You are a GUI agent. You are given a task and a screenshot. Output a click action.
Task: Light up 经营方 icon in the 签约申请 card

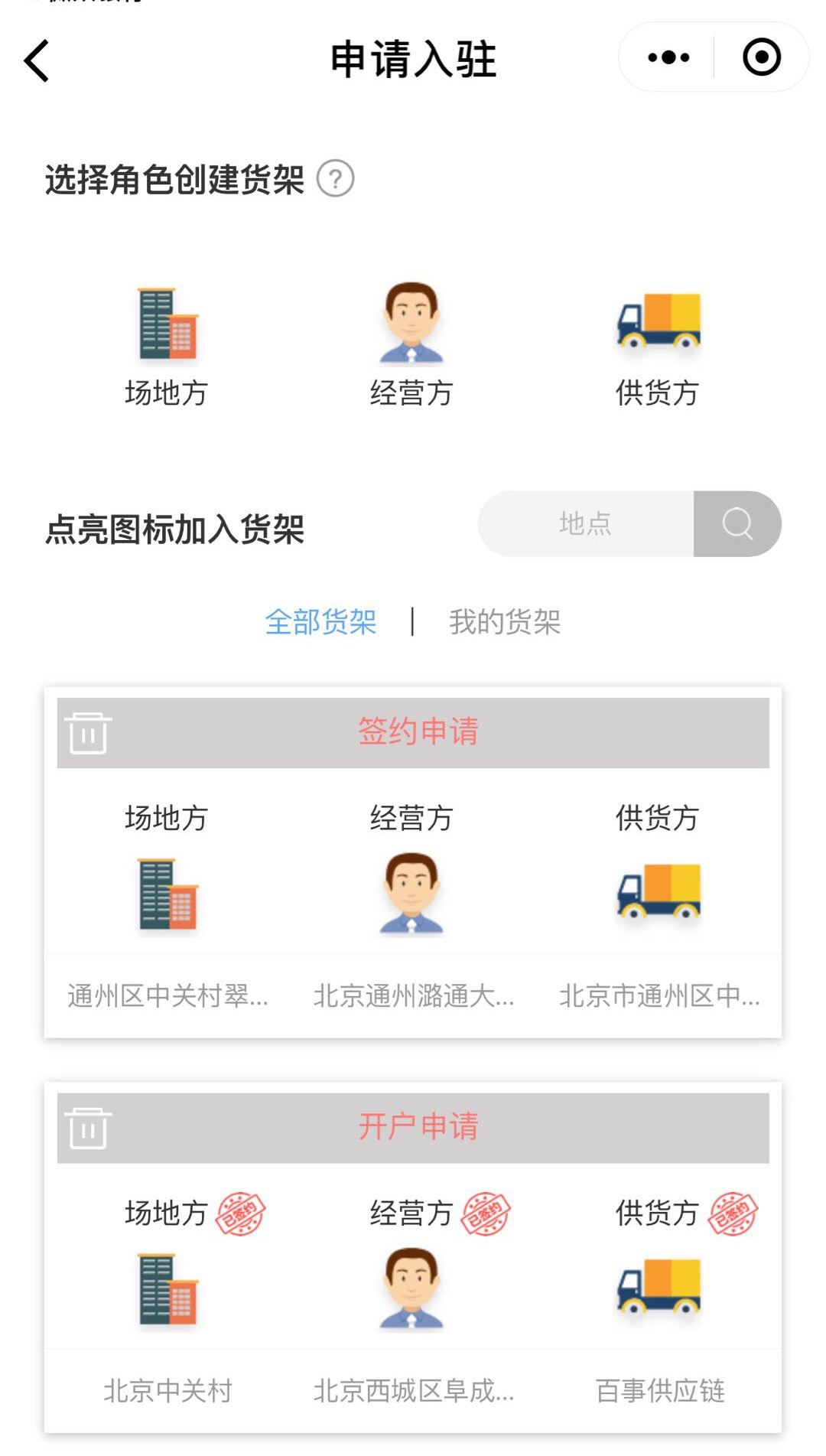click(411, 893)
